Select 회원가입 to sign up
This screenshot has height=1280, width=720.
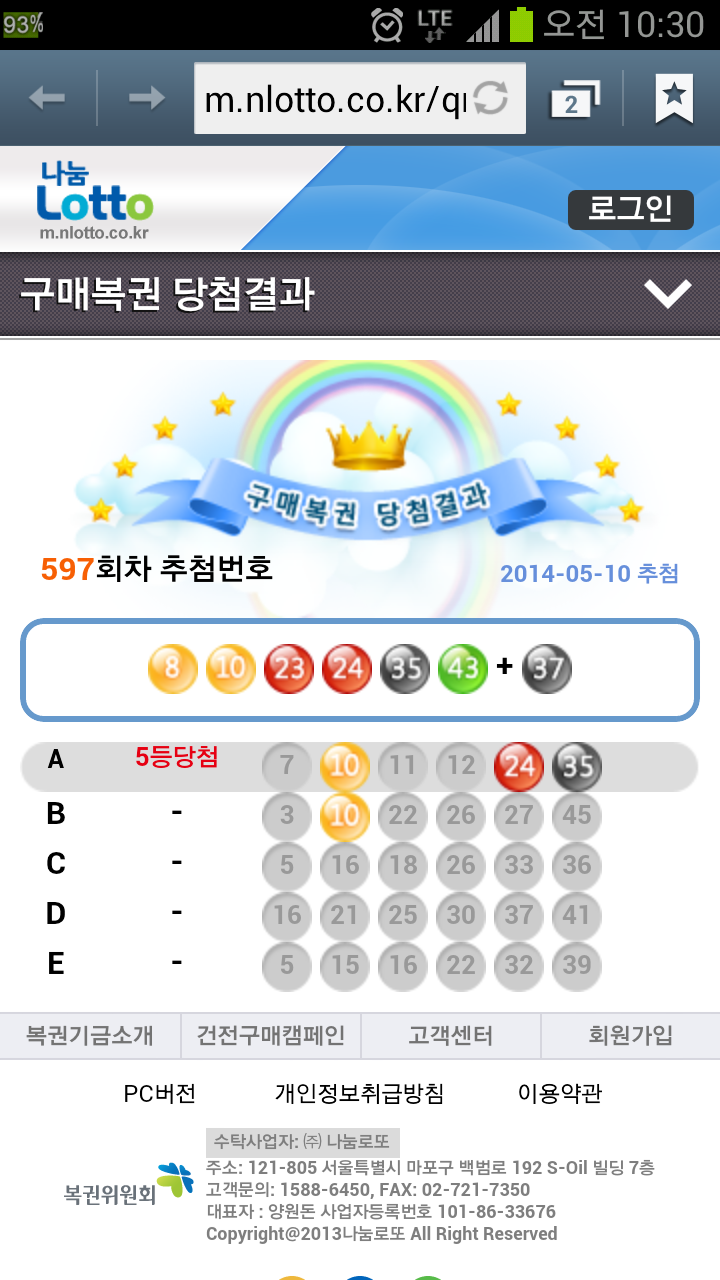[630, 1036]
